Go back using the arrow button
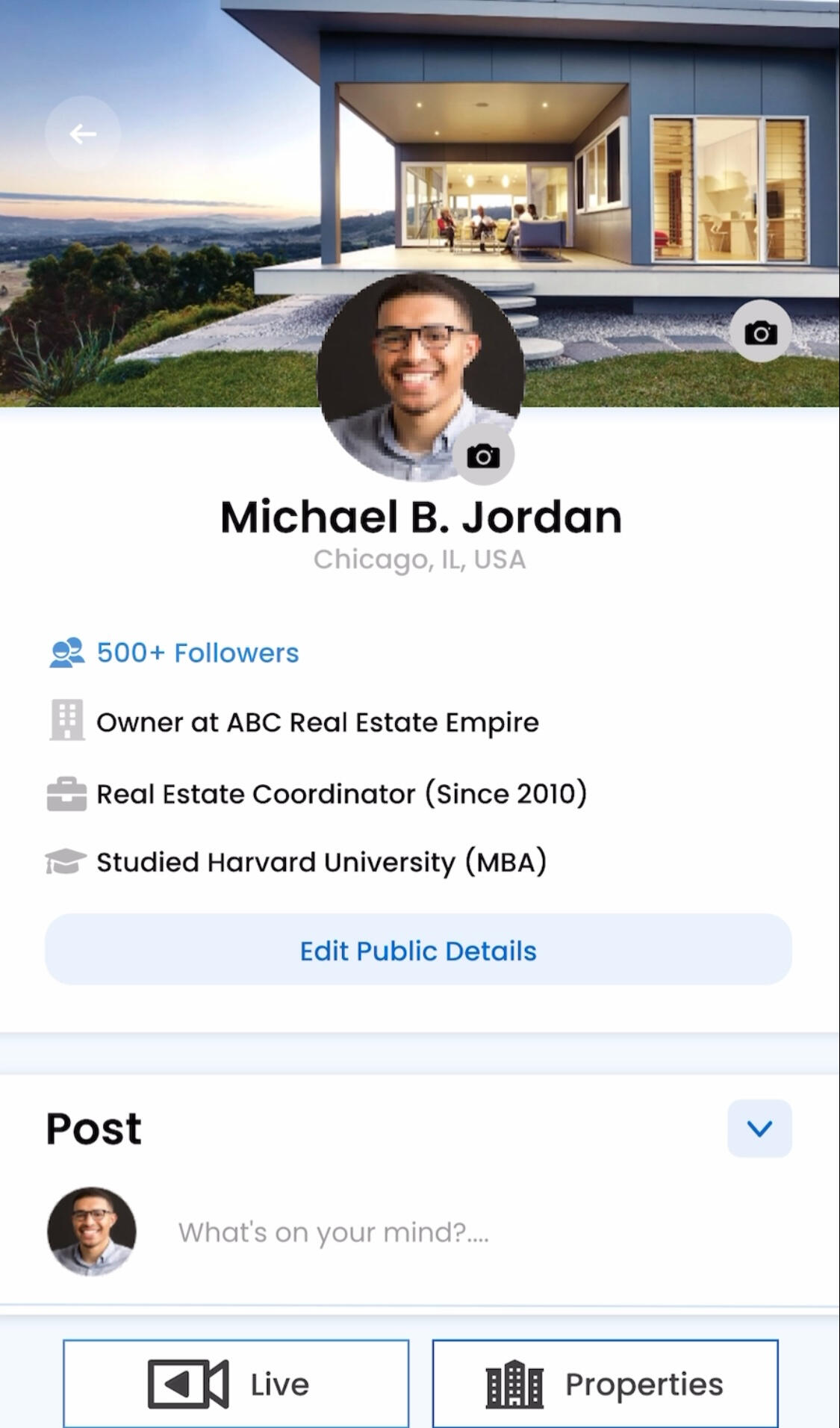 pos(83,134)
